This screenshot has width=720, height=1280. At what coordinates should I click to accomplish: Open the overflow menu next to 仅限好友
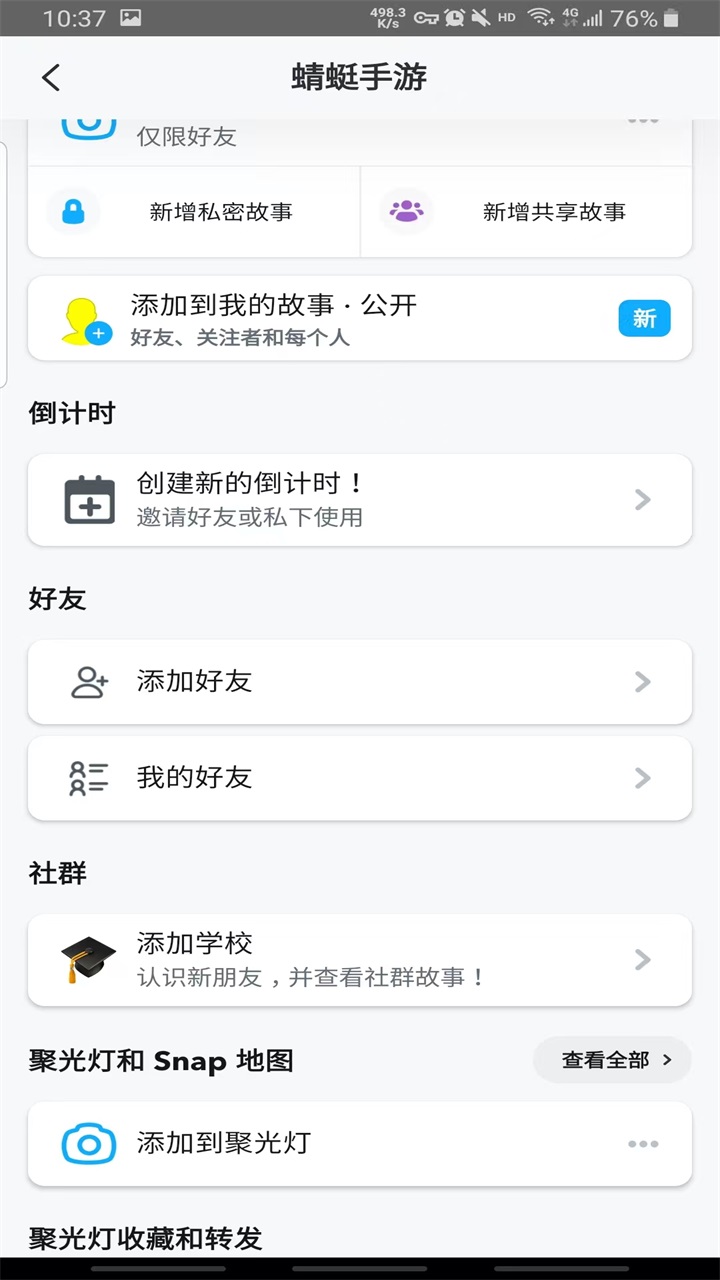(643, 118)
